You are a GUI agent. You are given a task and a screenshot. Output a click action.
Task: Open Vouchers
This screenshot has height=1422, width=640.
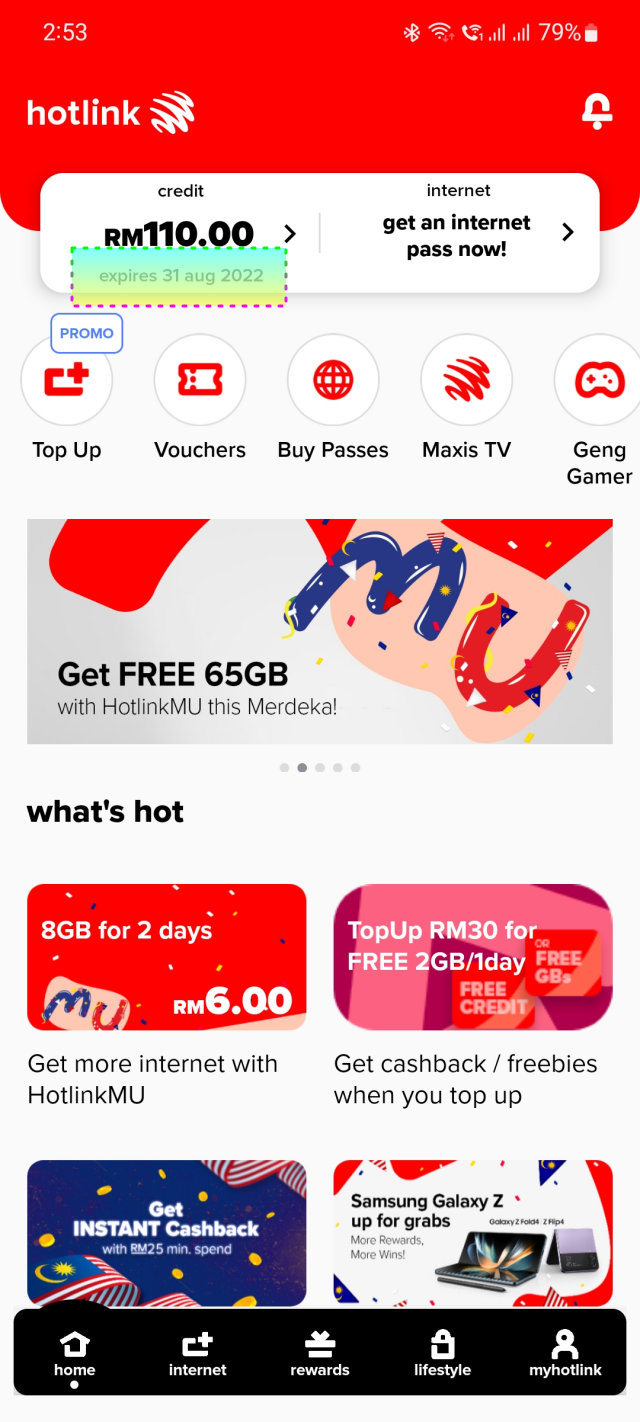click(x=200, y=397)
